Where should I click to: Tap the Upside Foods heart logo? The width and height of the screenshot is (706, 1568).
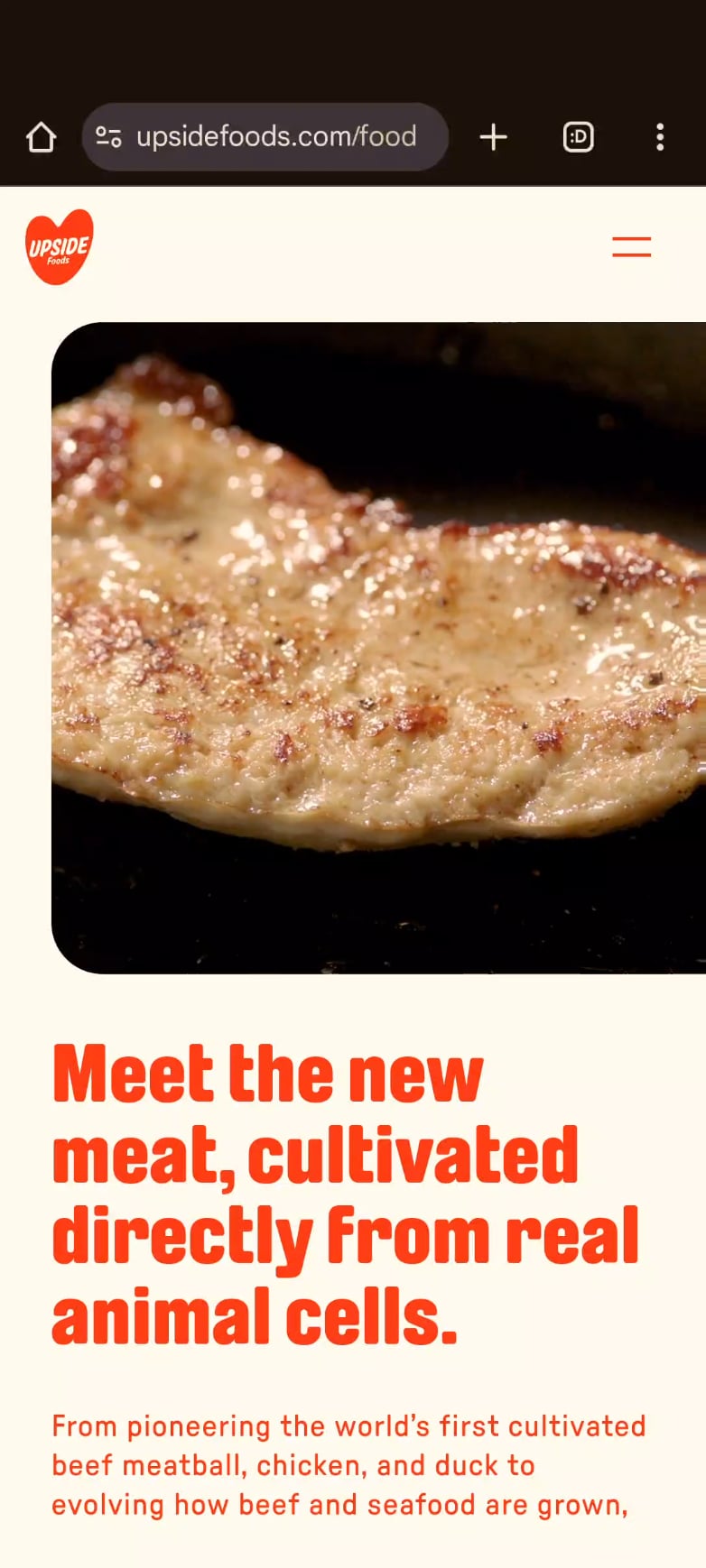point(60,247)
